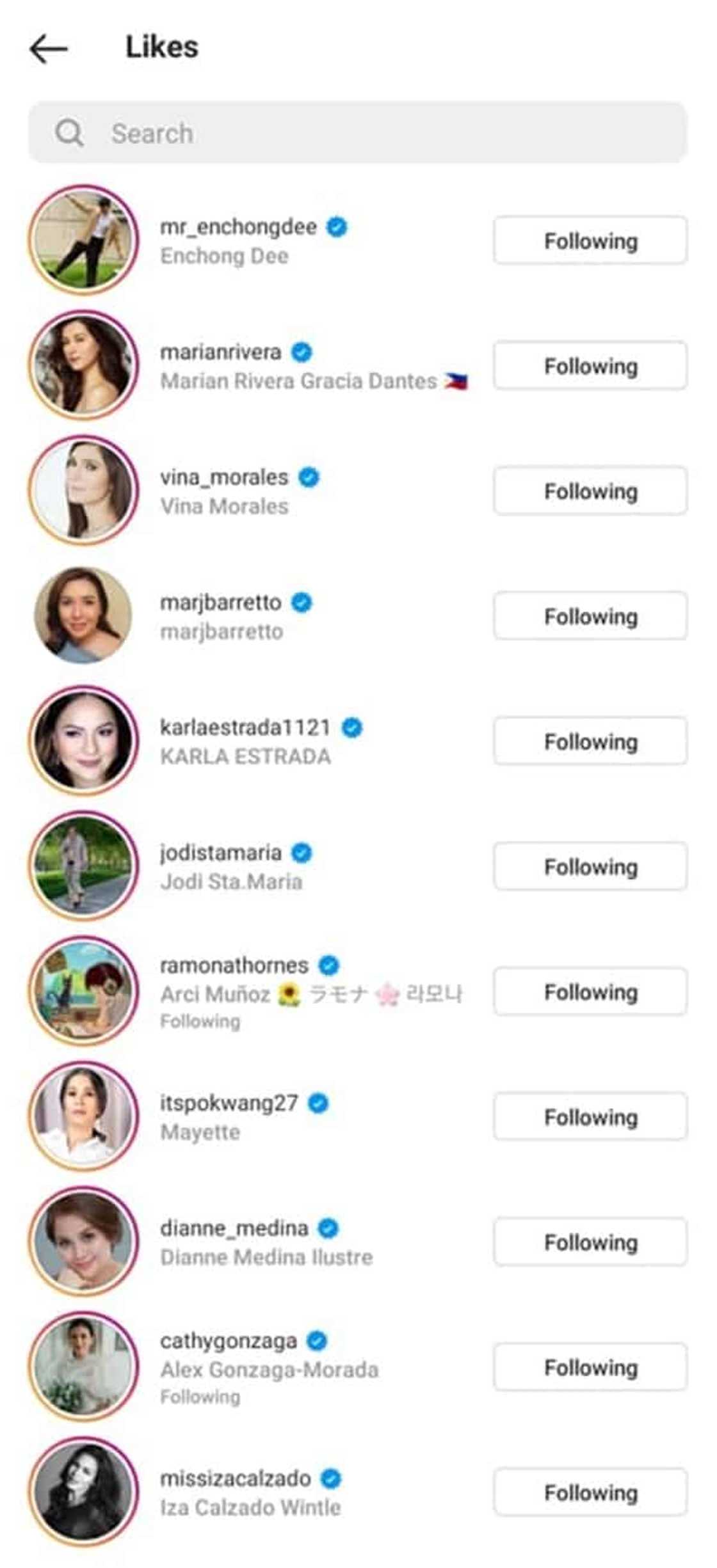Click the verified badge beside marianrivera
717x1568 pixels.
pyautogui.click(x=303, y=351)
